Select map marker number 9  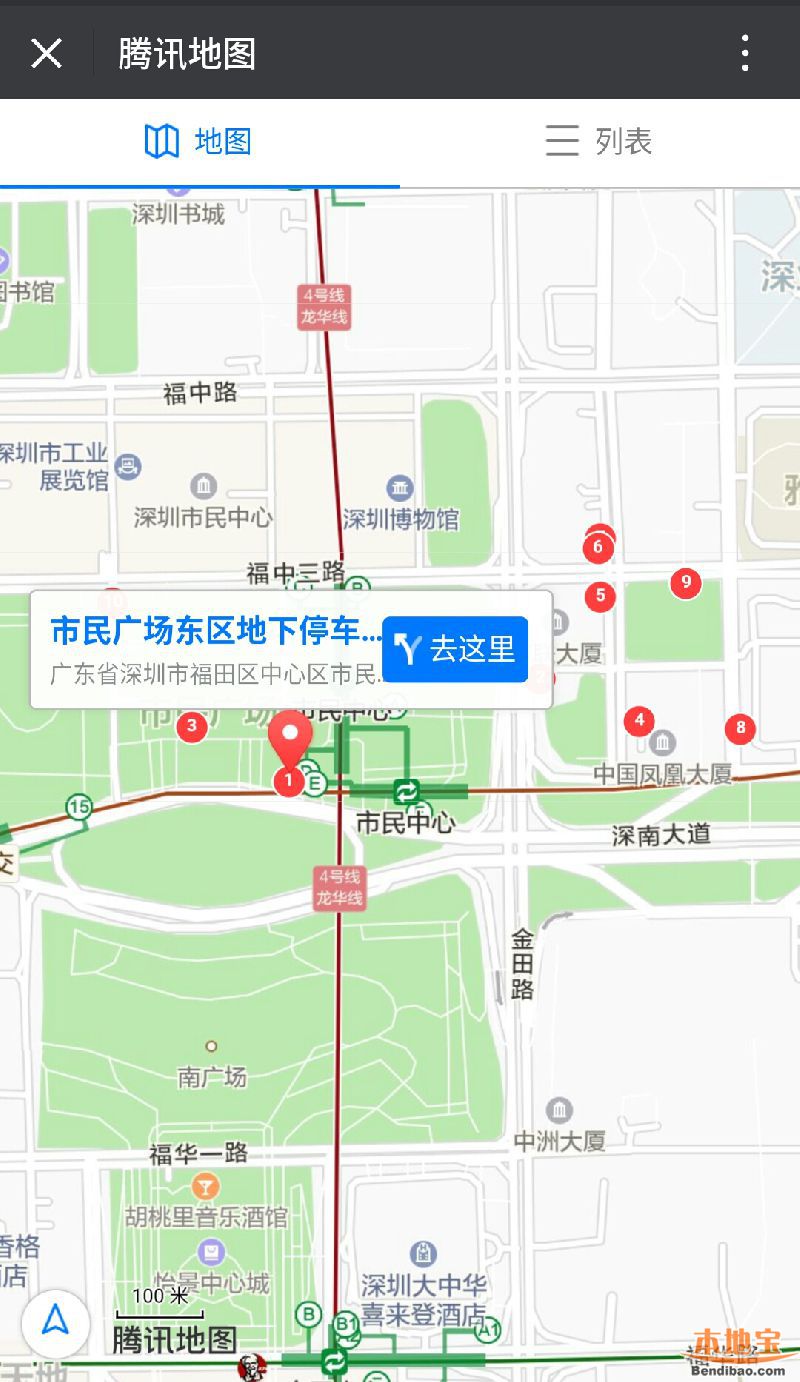[x=685, y=581]
